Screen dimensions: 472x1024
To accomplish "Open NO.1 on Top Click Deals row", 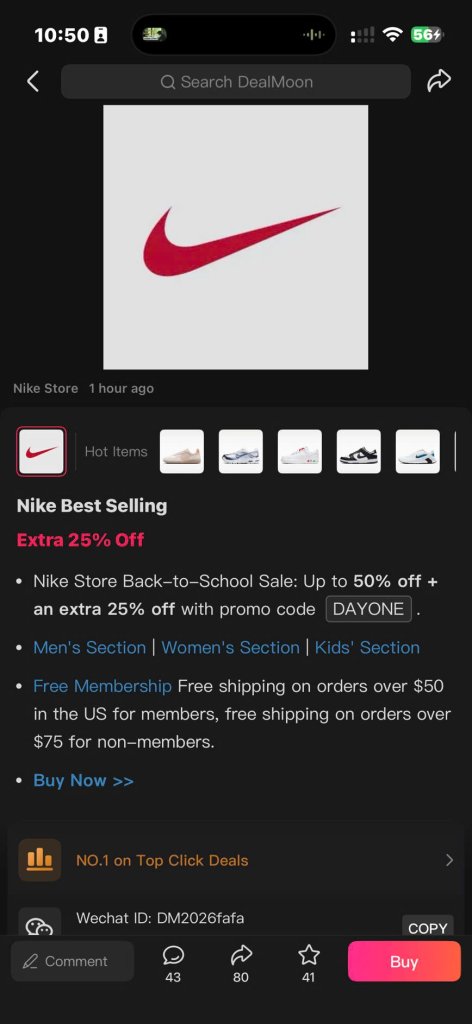I will [x=236, y=860].
